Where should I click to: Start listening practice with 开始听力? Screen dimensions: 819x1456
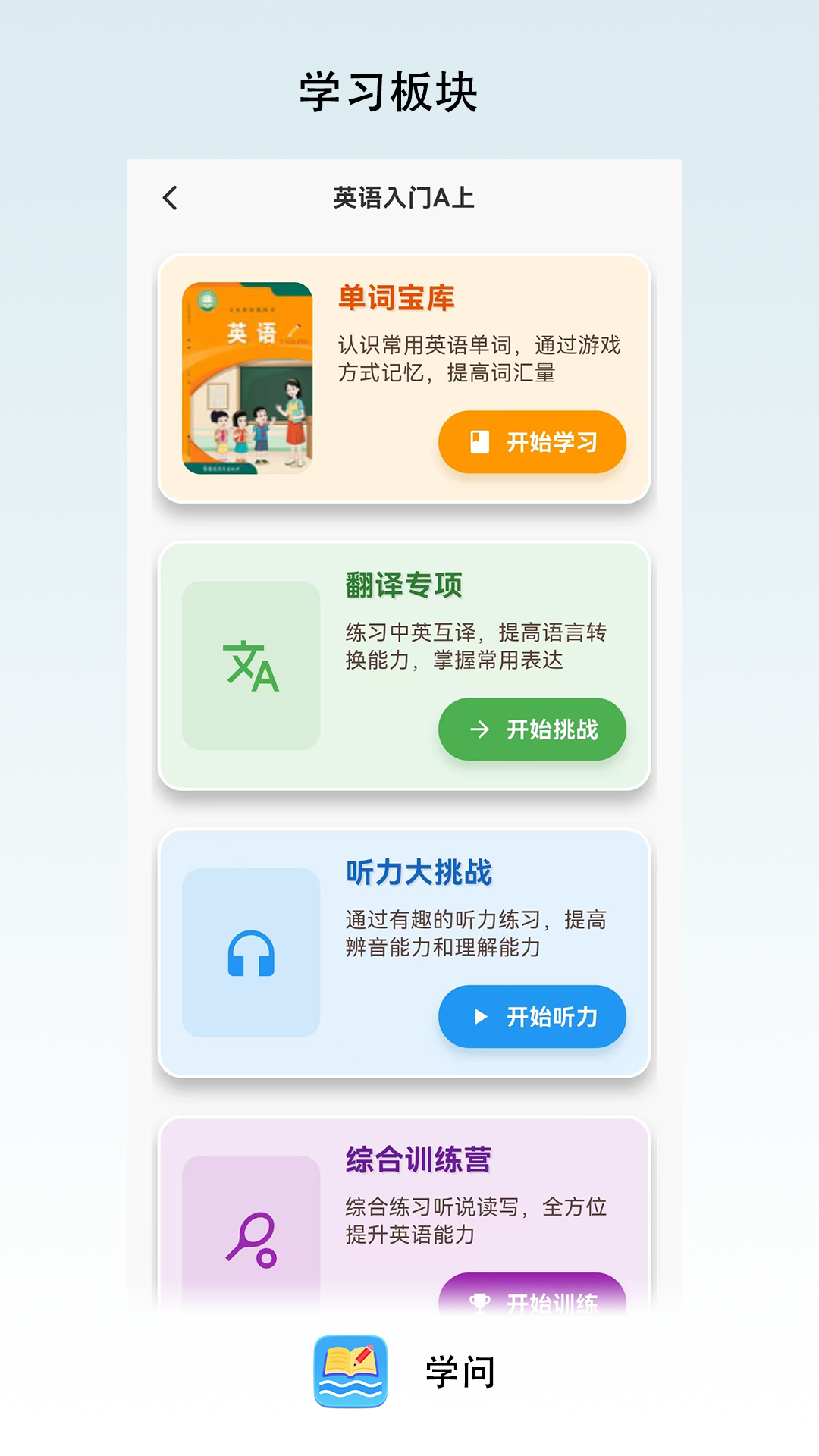click(x=532, y=1017)
